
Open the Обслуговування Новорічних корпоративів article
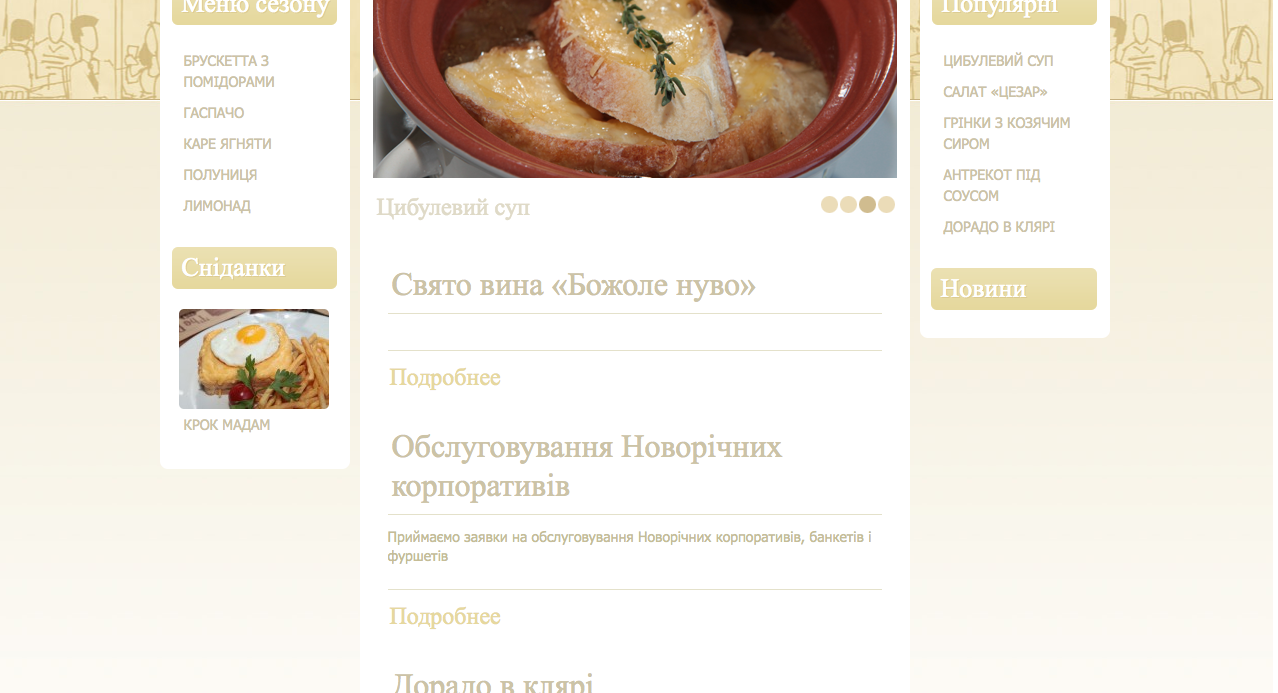[586, 466]
